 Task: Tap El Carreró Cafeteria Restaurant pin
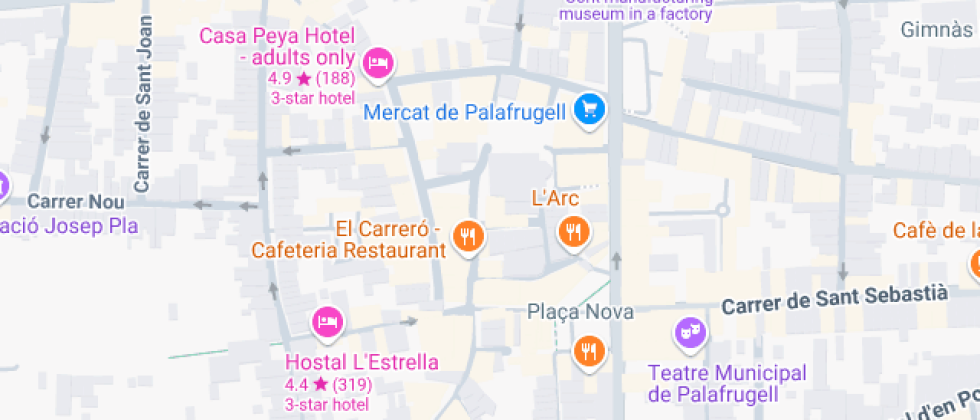pyautogui.click(x=468, y=236)
